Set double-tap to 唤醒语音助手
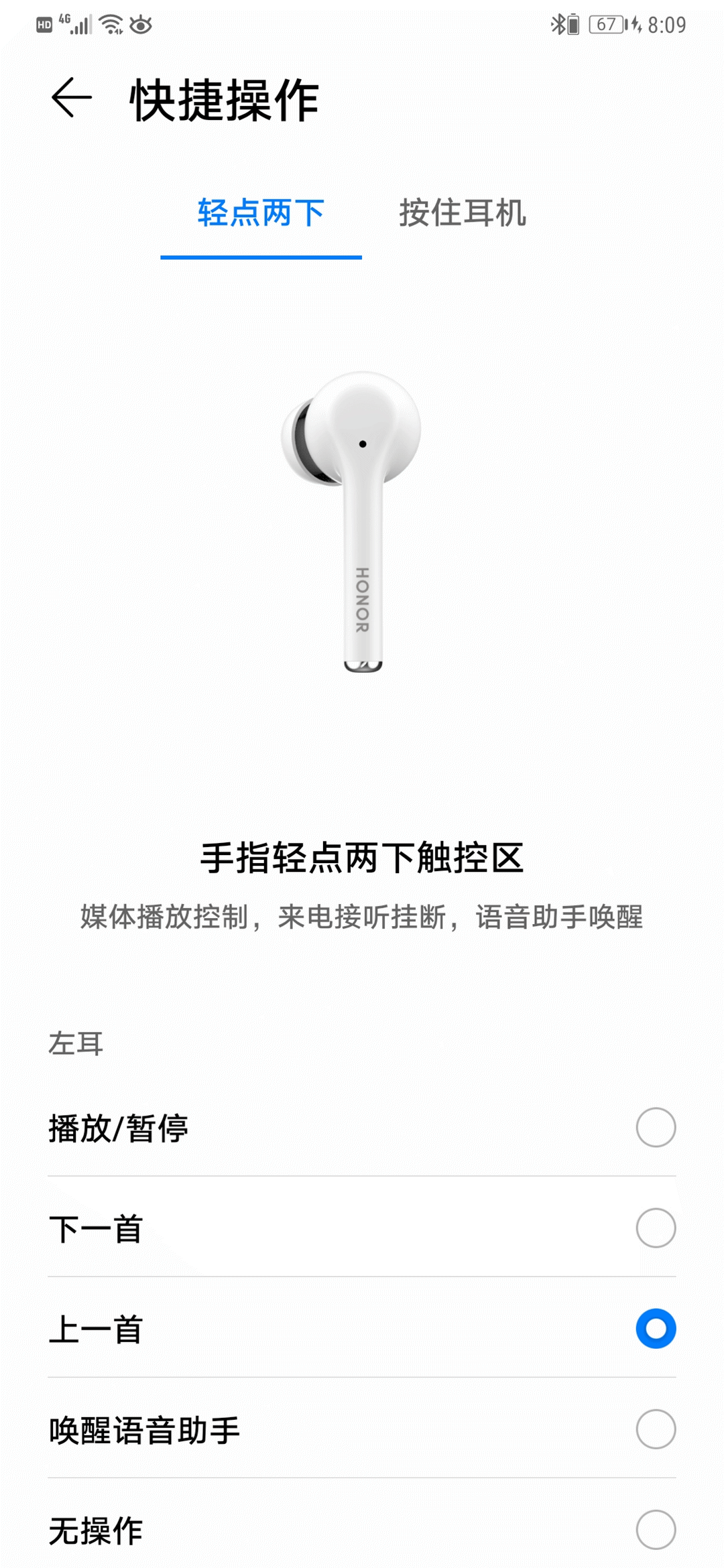Image resolution: width=724 pixels, height=1568 pixels. [x=655, y=1429]
